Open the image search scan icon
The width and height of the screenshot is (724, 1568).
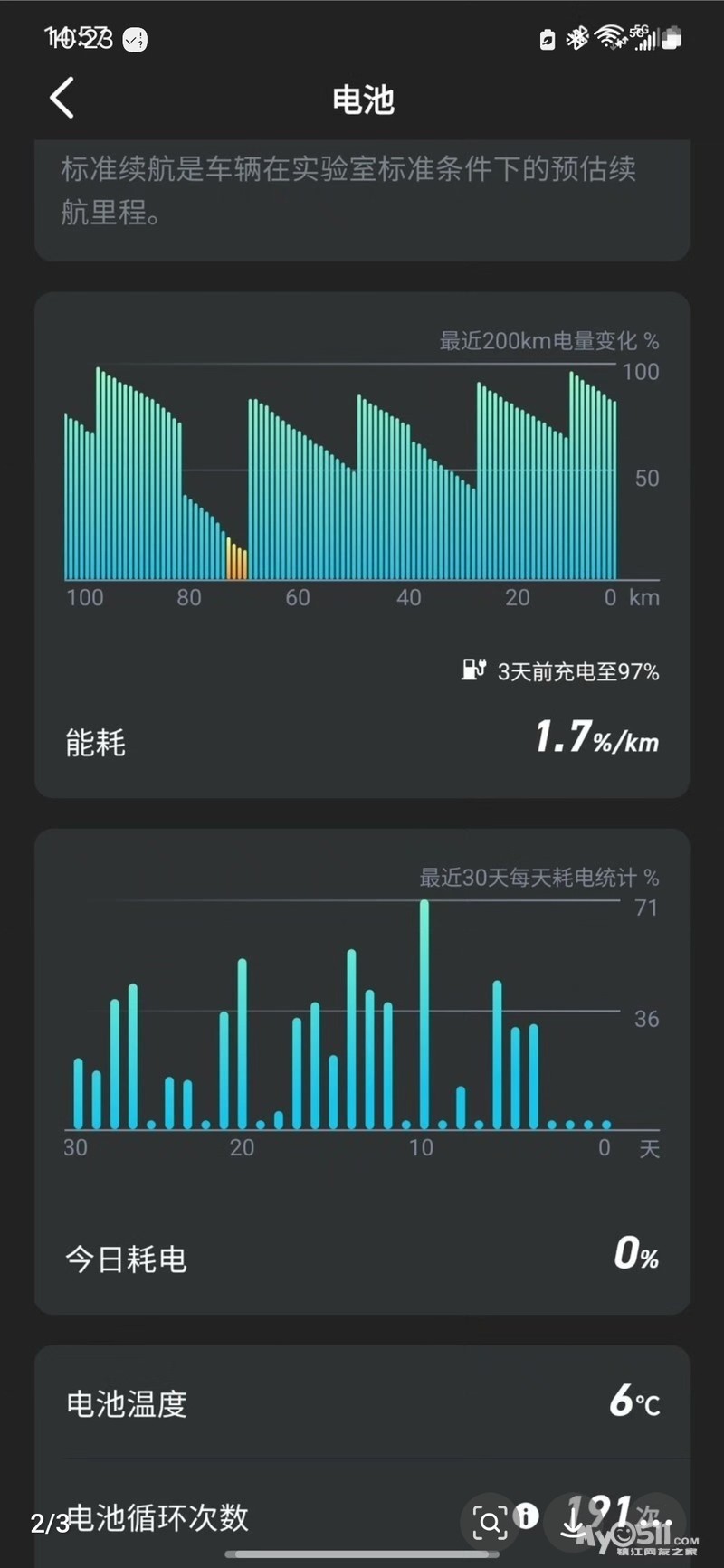click(490, 1523)
